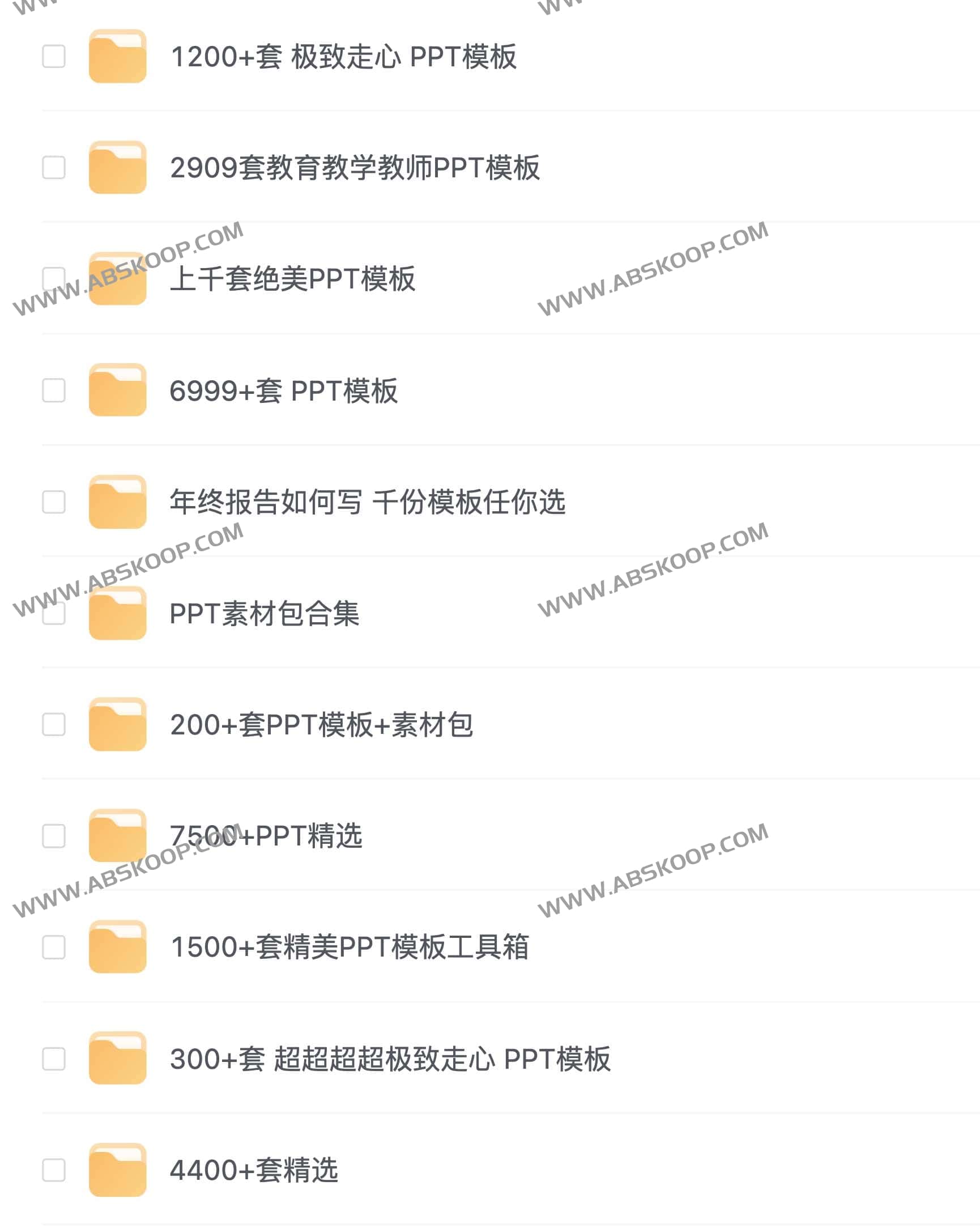Select checkbox for 2909套教育教学教师PPT模板
980x1232 pixels.
[x=54, y=167]
